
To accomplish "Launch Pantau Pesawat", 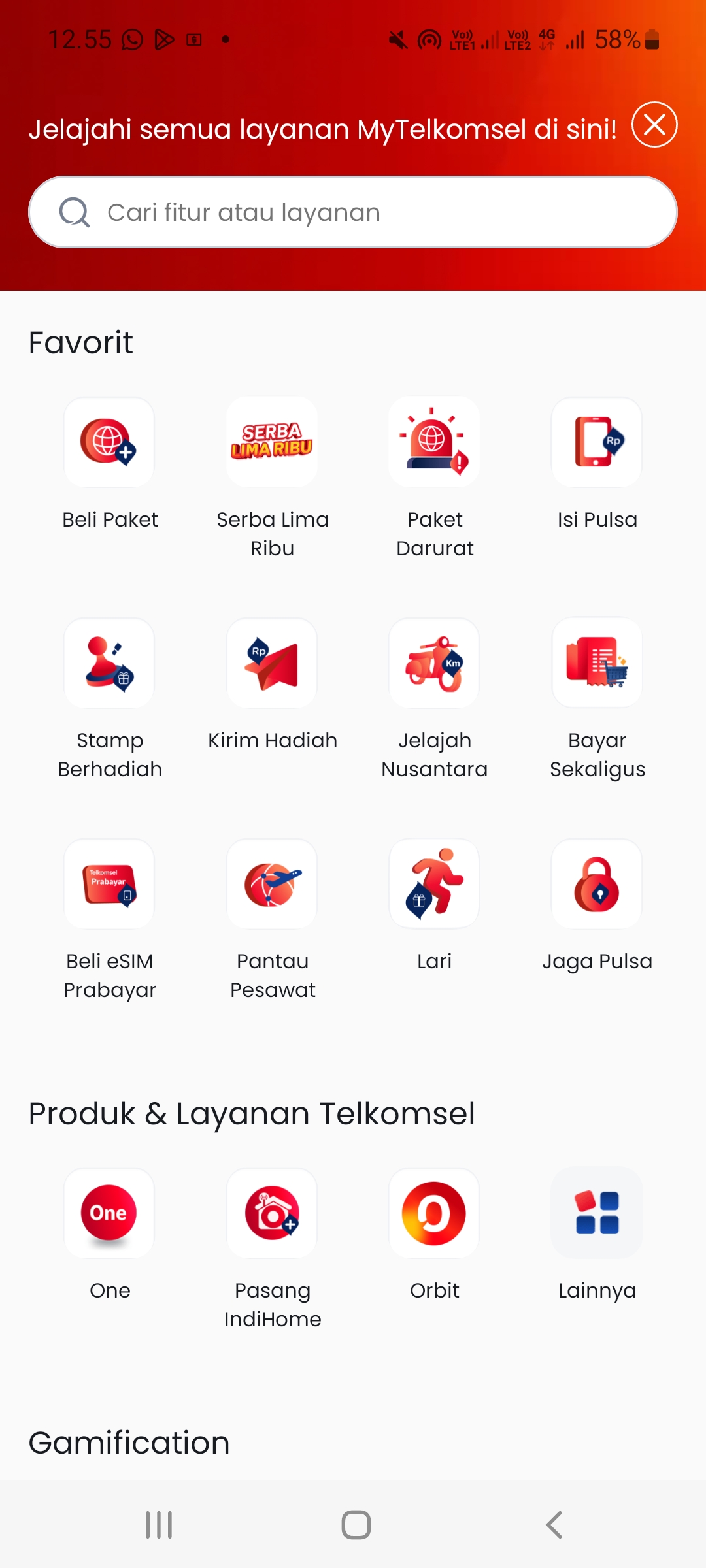I will tap(272, 884).
